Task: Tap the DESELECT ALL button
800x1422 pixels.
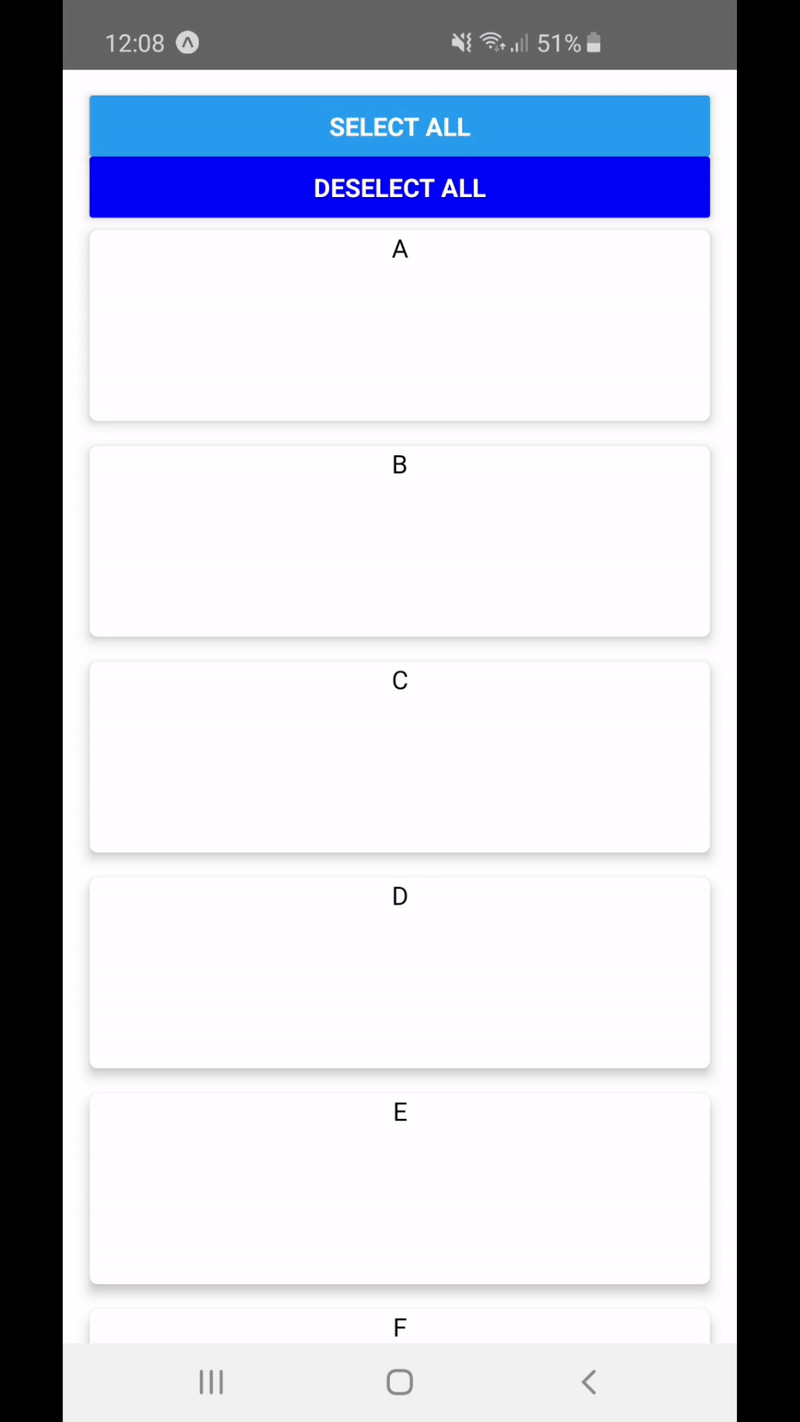Action: click(x=399, y=188)
